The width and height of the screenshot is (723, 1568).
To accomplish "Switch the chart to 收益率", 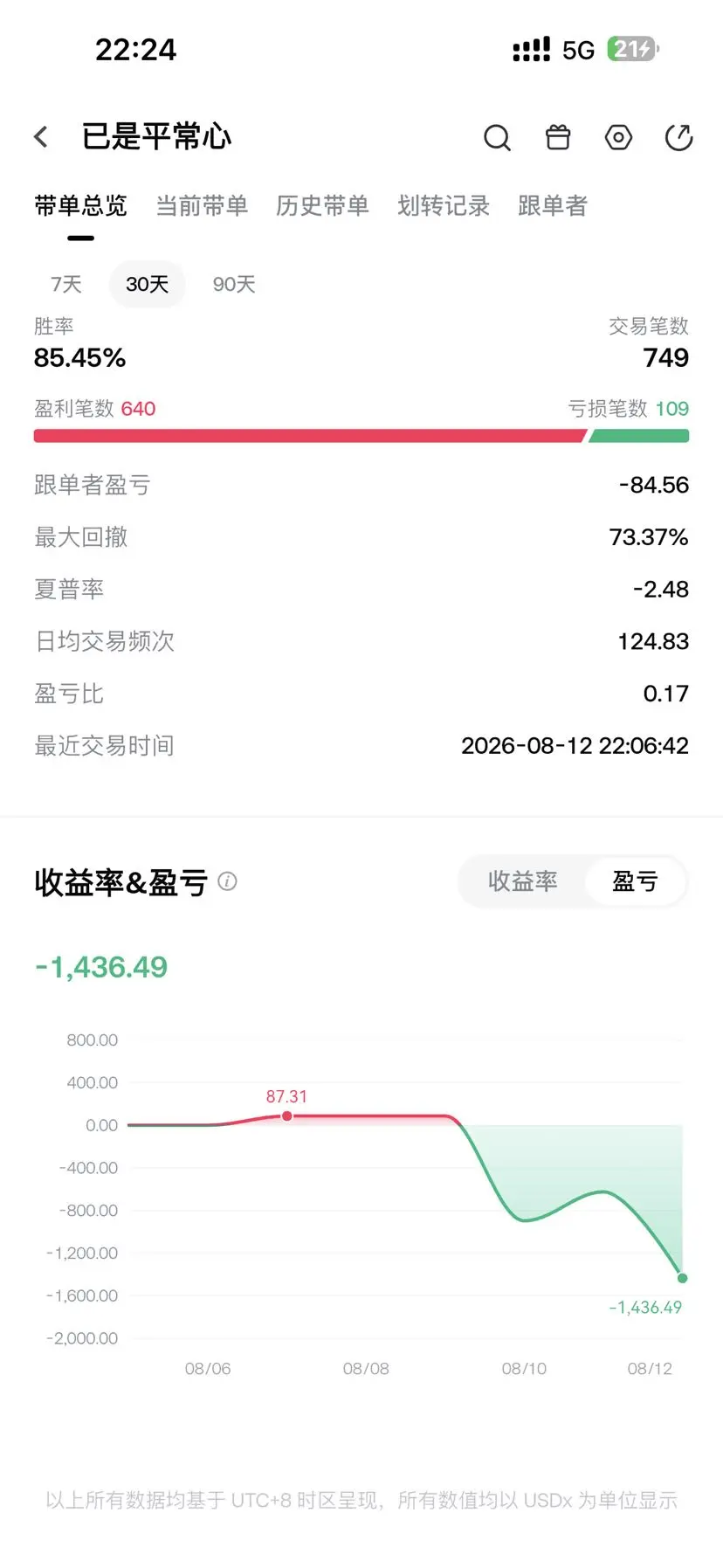I will pos(522,881).
